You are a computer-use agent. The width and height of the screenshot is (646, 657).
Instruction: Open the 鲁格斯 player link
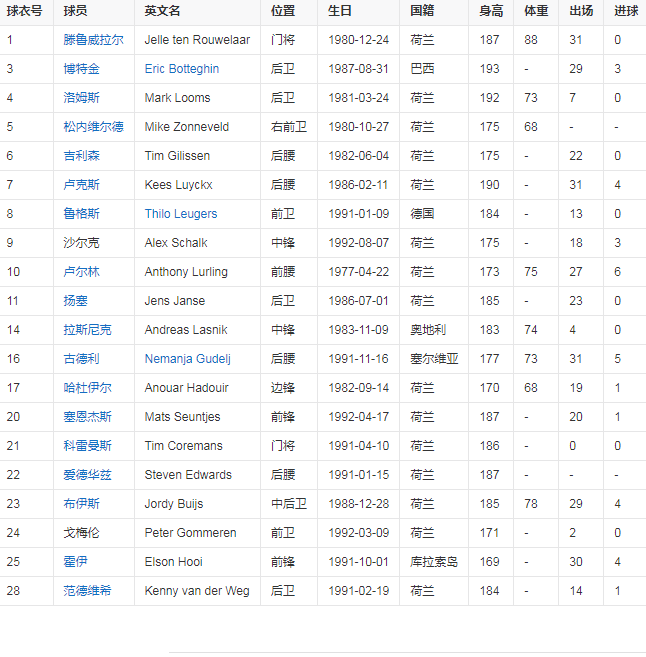(81, 214)
